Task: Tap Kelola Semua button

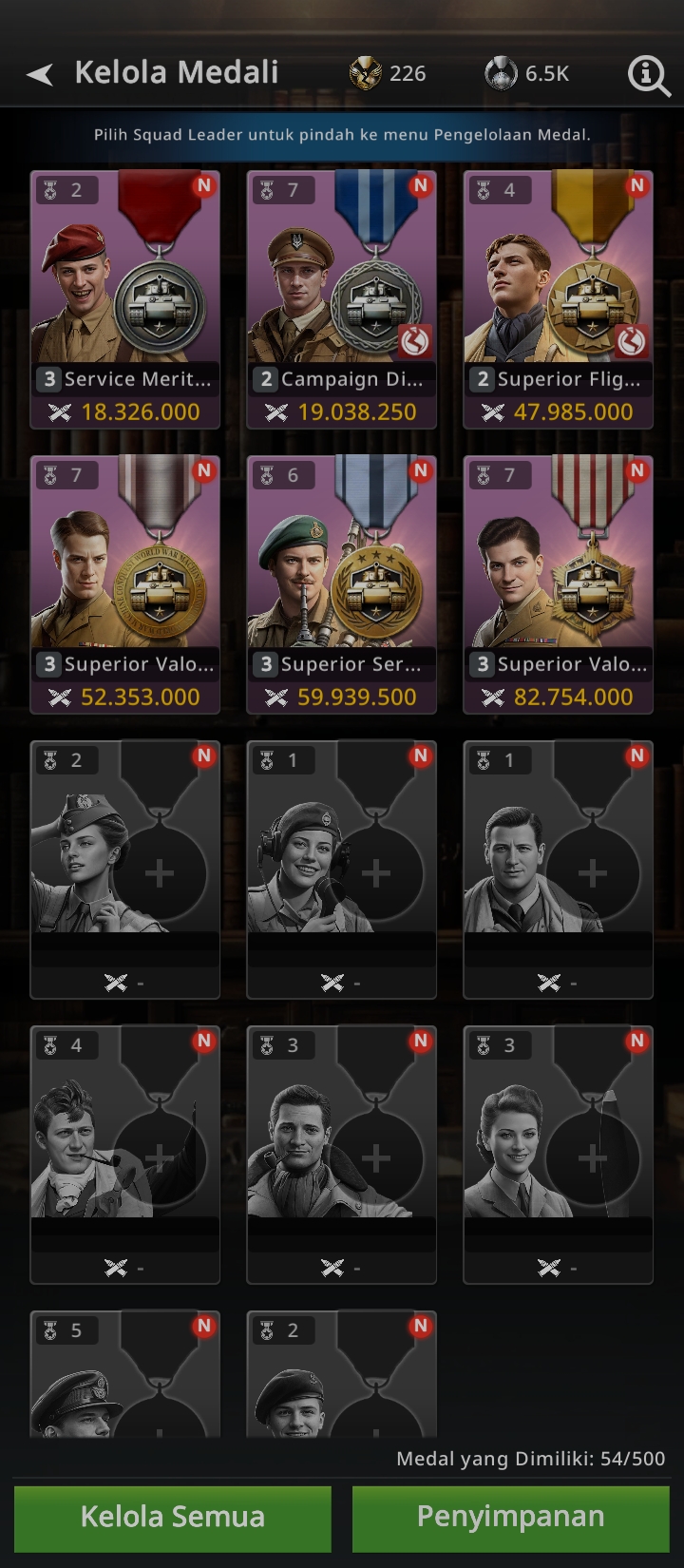Action: tap(173, 1518)
